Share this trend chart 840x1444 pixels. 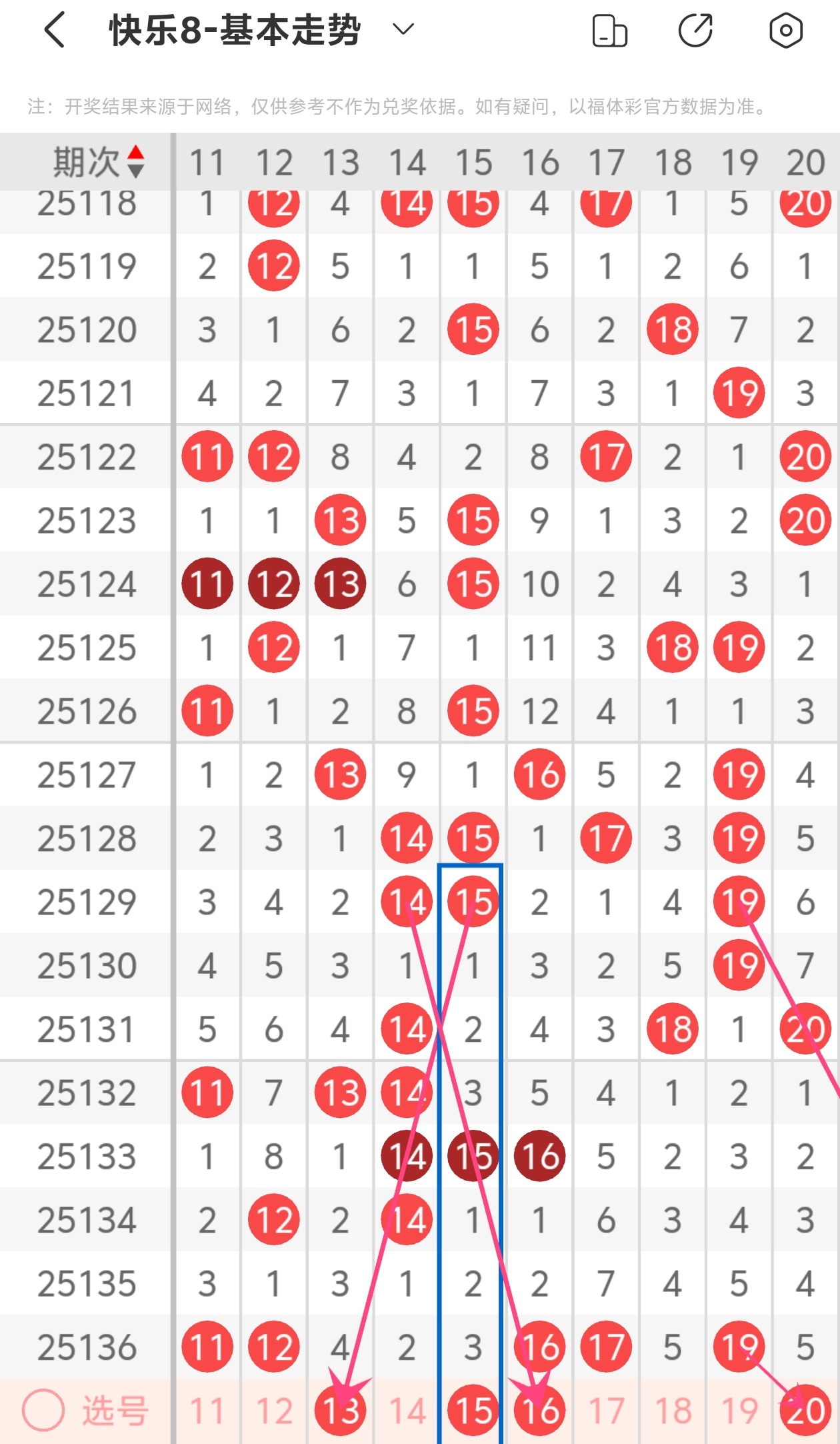pyautogui.click(x=695, y=31)
